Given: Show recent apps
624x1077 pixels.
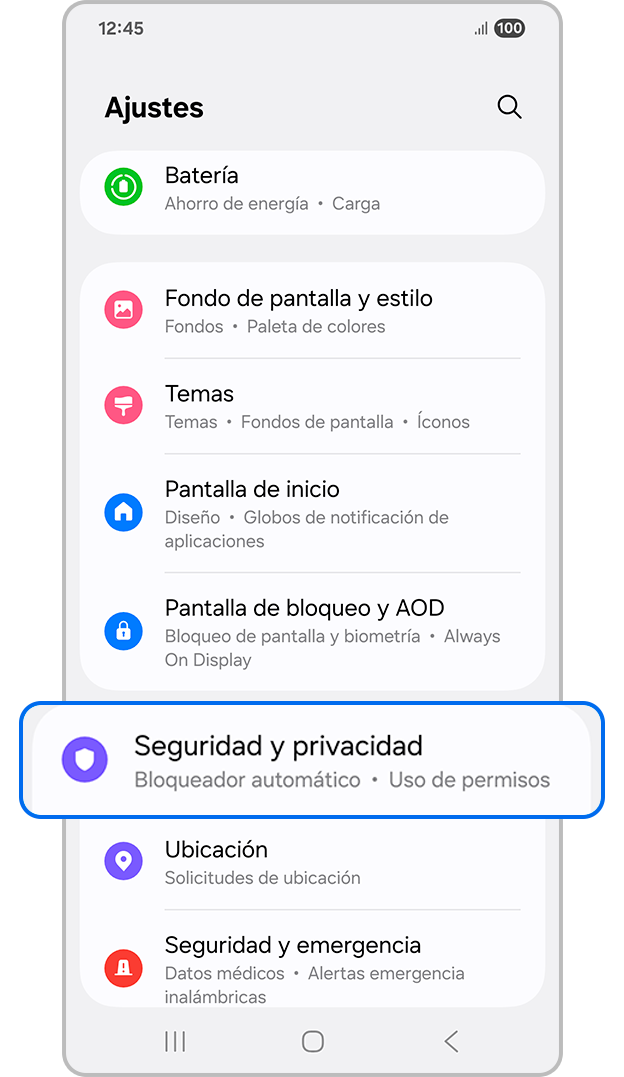Looking at the screenshot, I should pos(175,1042).
